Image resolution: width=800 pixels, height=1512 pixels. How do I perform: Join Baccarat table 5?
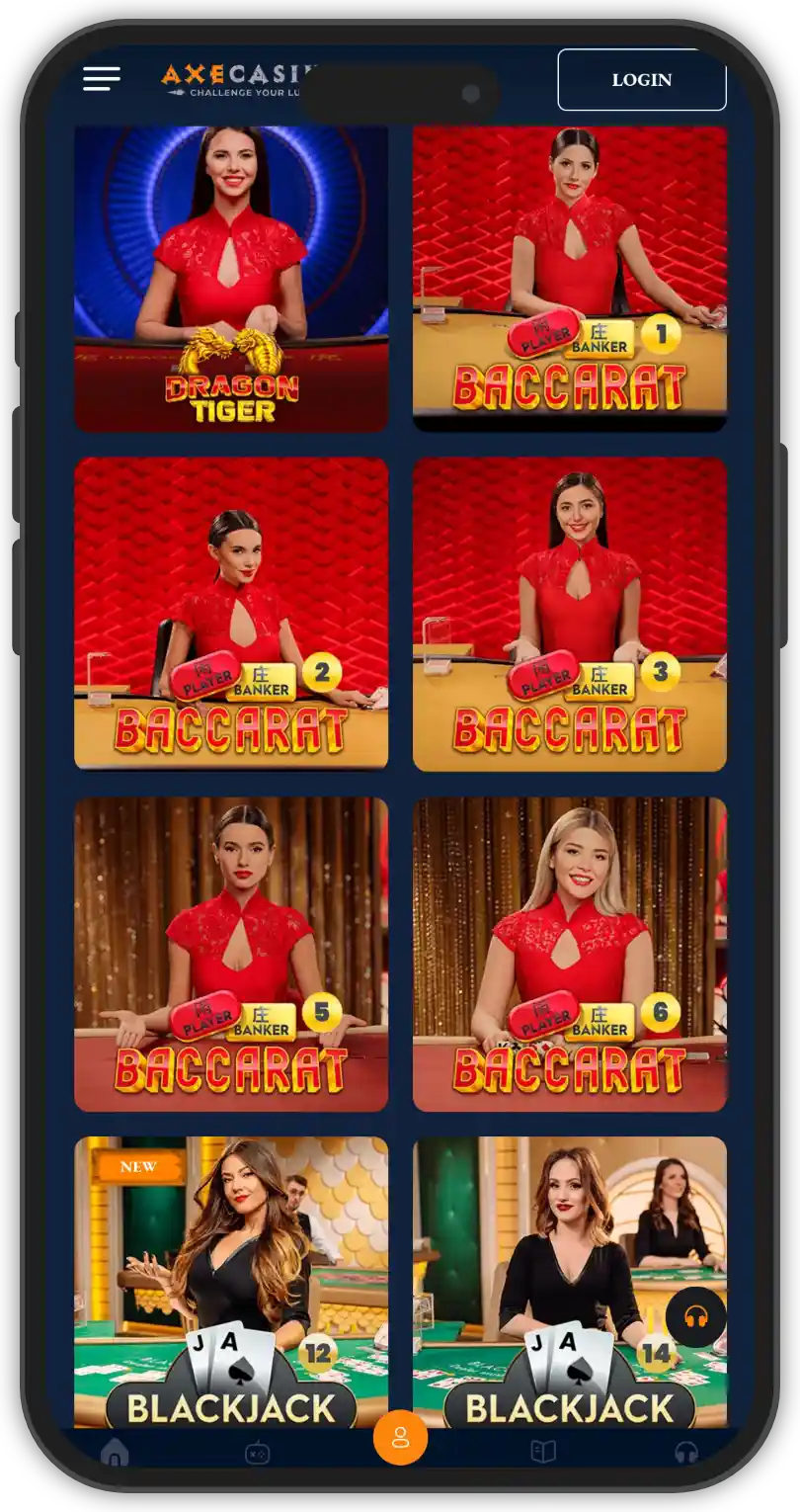tap(231, 954)
